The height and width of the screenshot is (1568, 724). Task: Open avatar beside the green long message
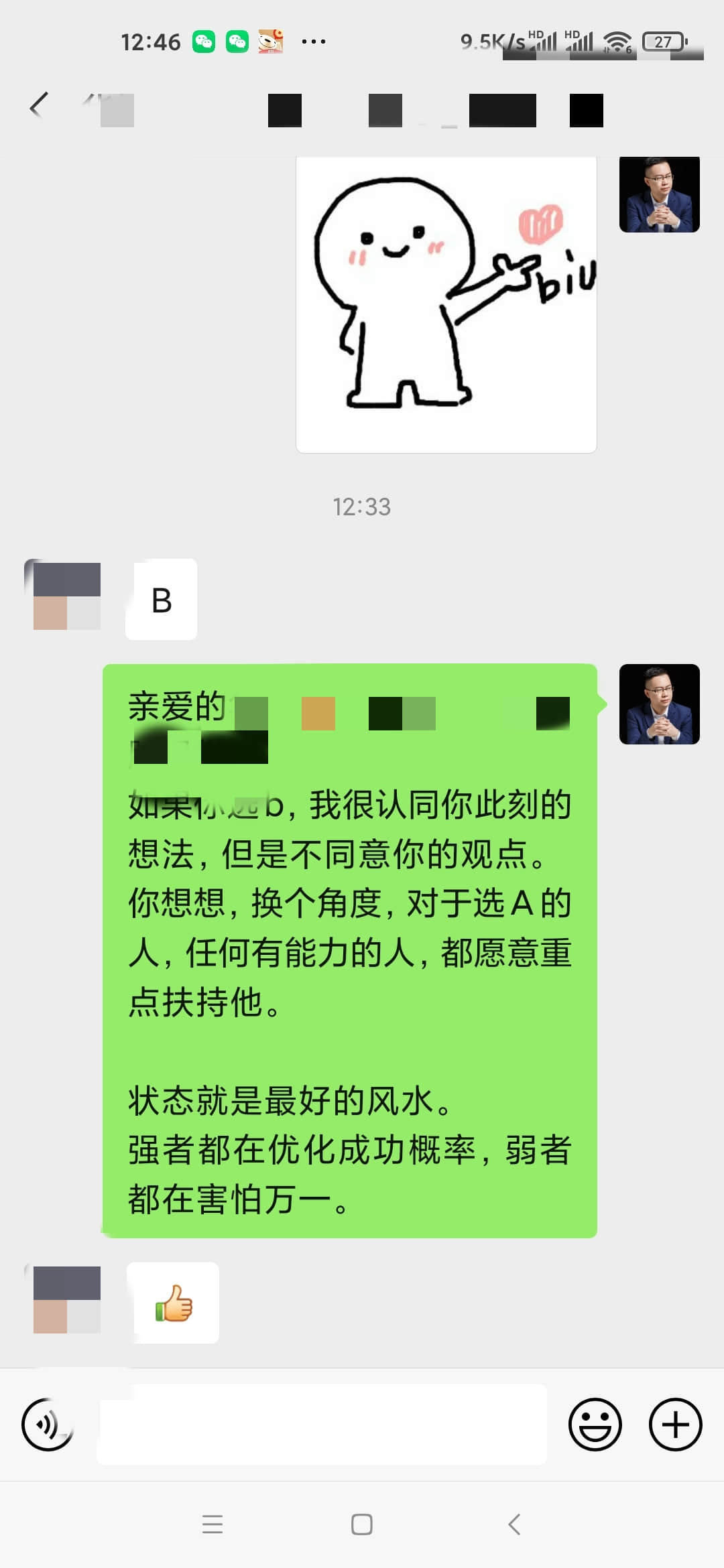(x=659, y=704)
